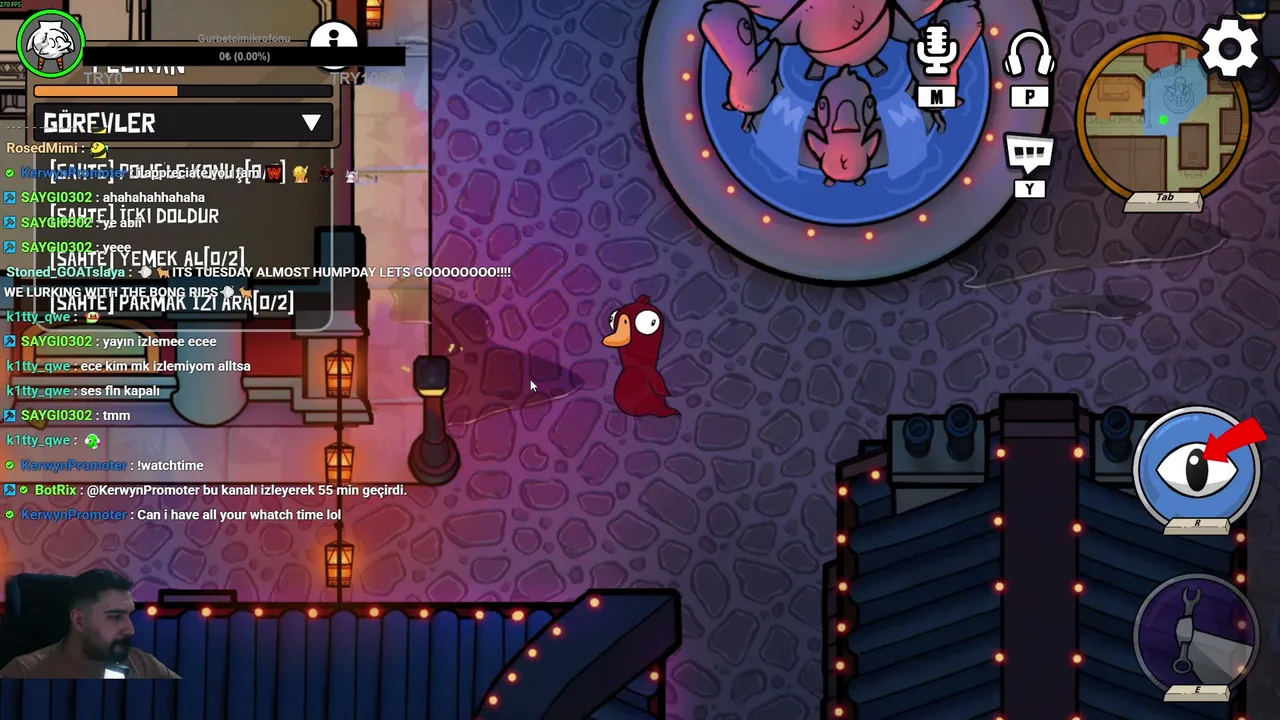This screenshot has height=720, width=1280.
Task: Open the in-game chat bubble
Action: click(x=1029, y=155)
